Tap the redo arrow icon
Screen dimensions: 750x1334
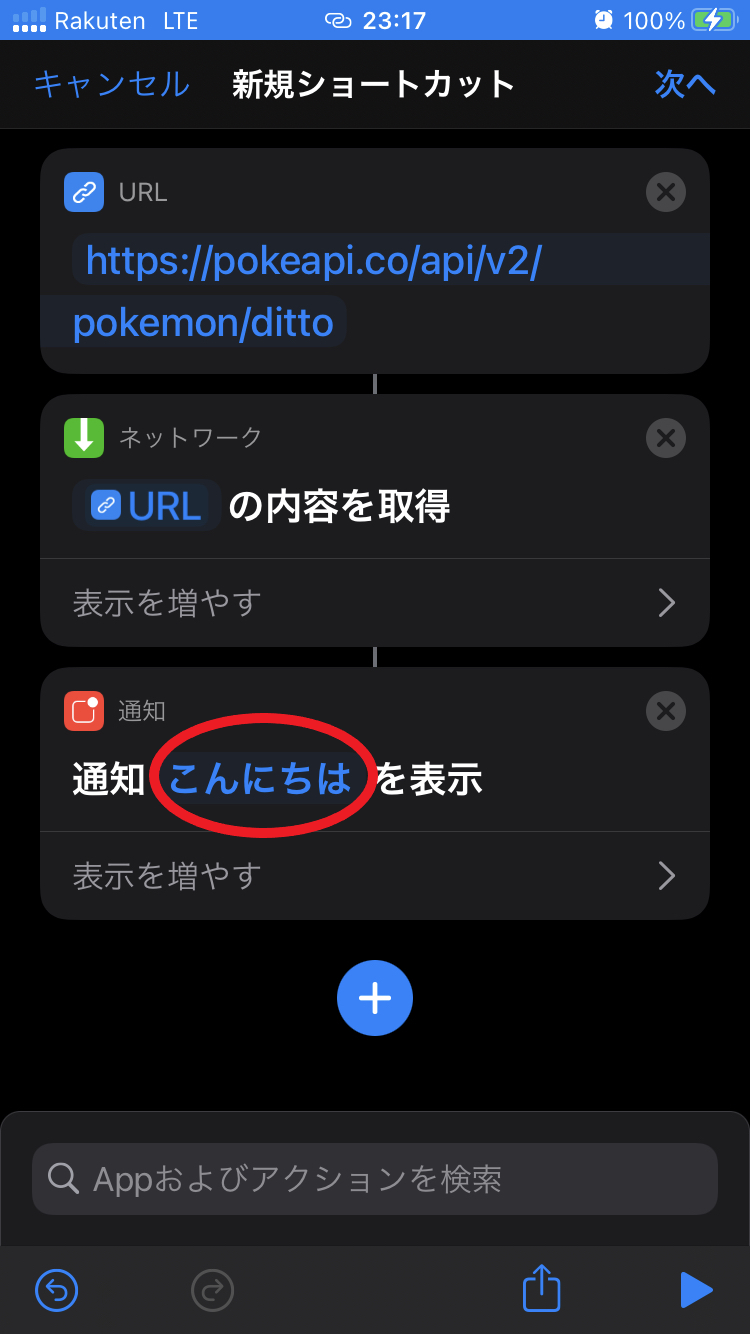(x=212, y=1289)
